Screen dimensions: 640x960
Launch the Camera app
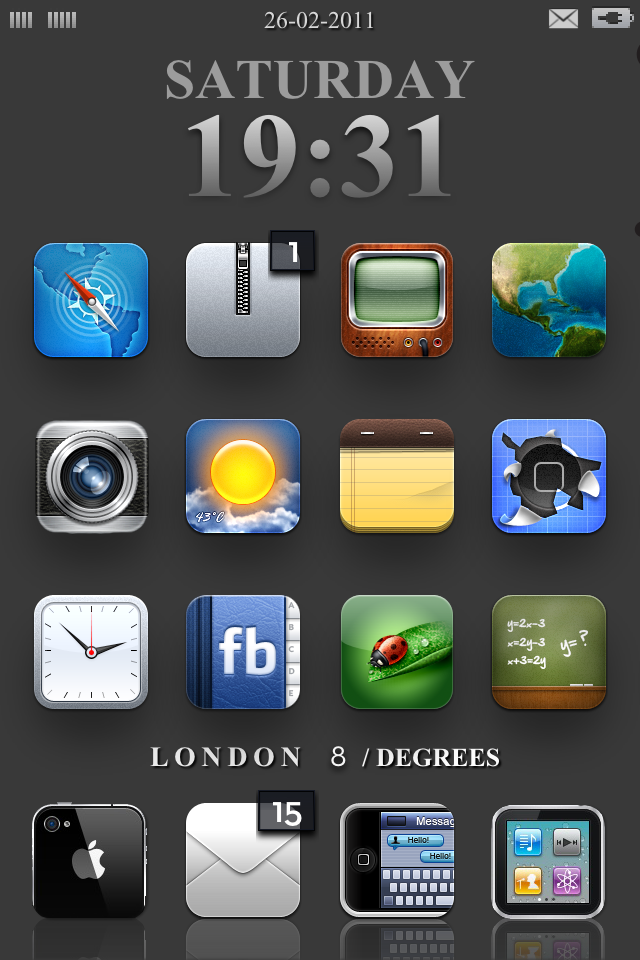(x=91, y=476)
